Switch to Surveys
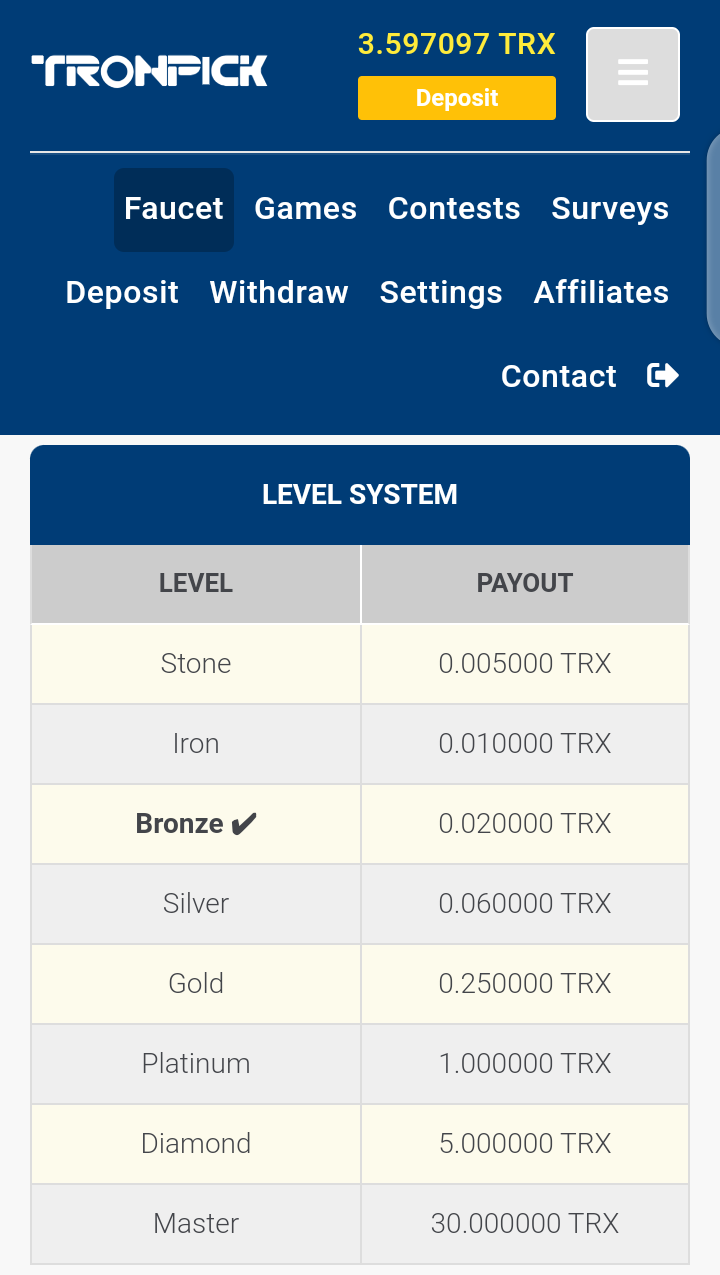The width and height of the screenshot is (720, 1275). coord(610,209)
